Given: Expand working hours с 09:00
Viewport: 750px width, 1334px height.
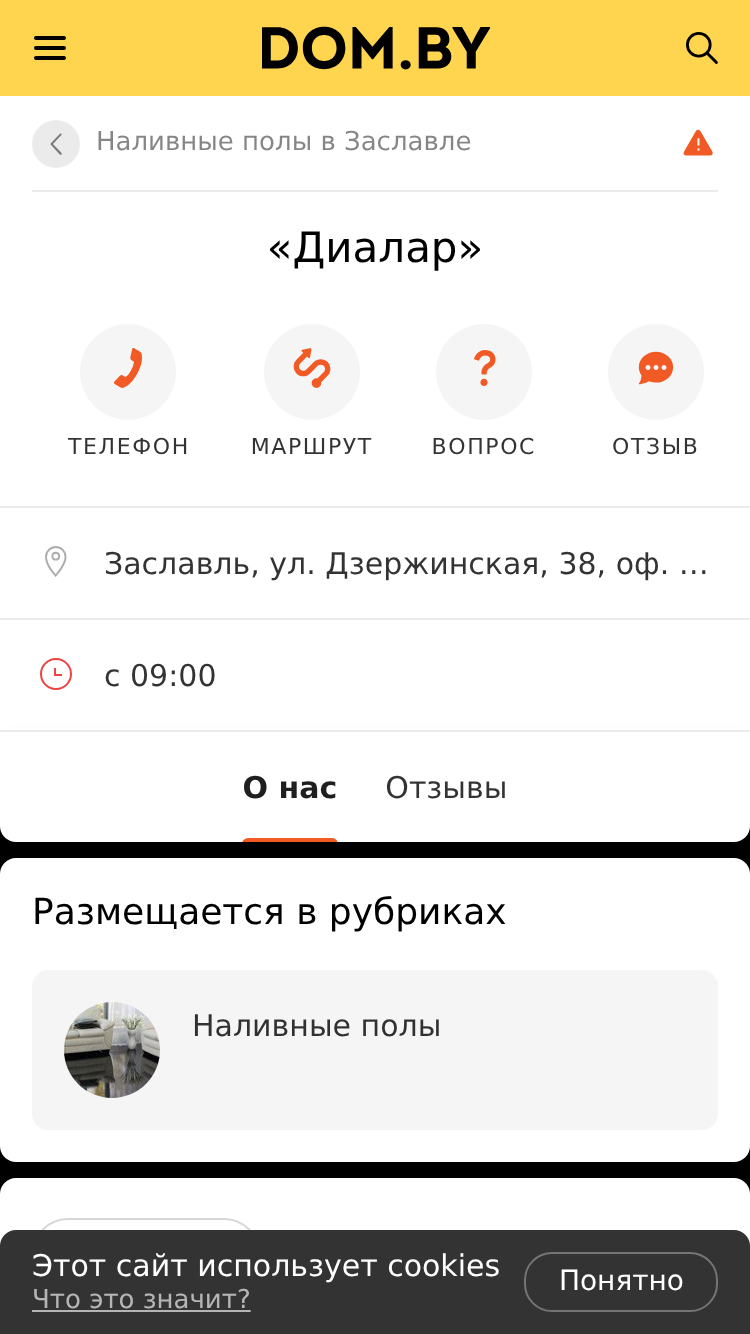Looking at the screenshot, I should pyautogui.click(x=375, y=675).
